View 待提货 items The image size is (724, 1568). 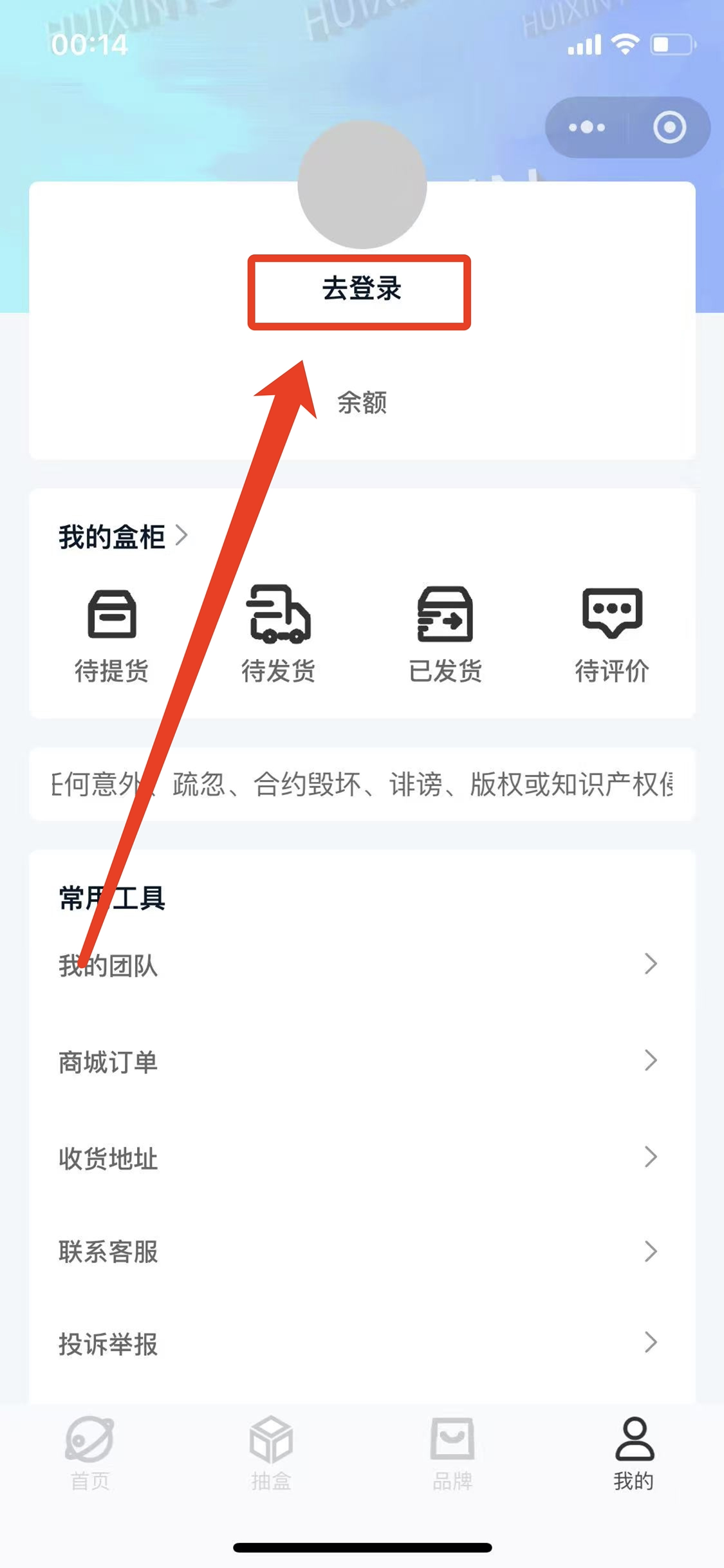[111, 634]
